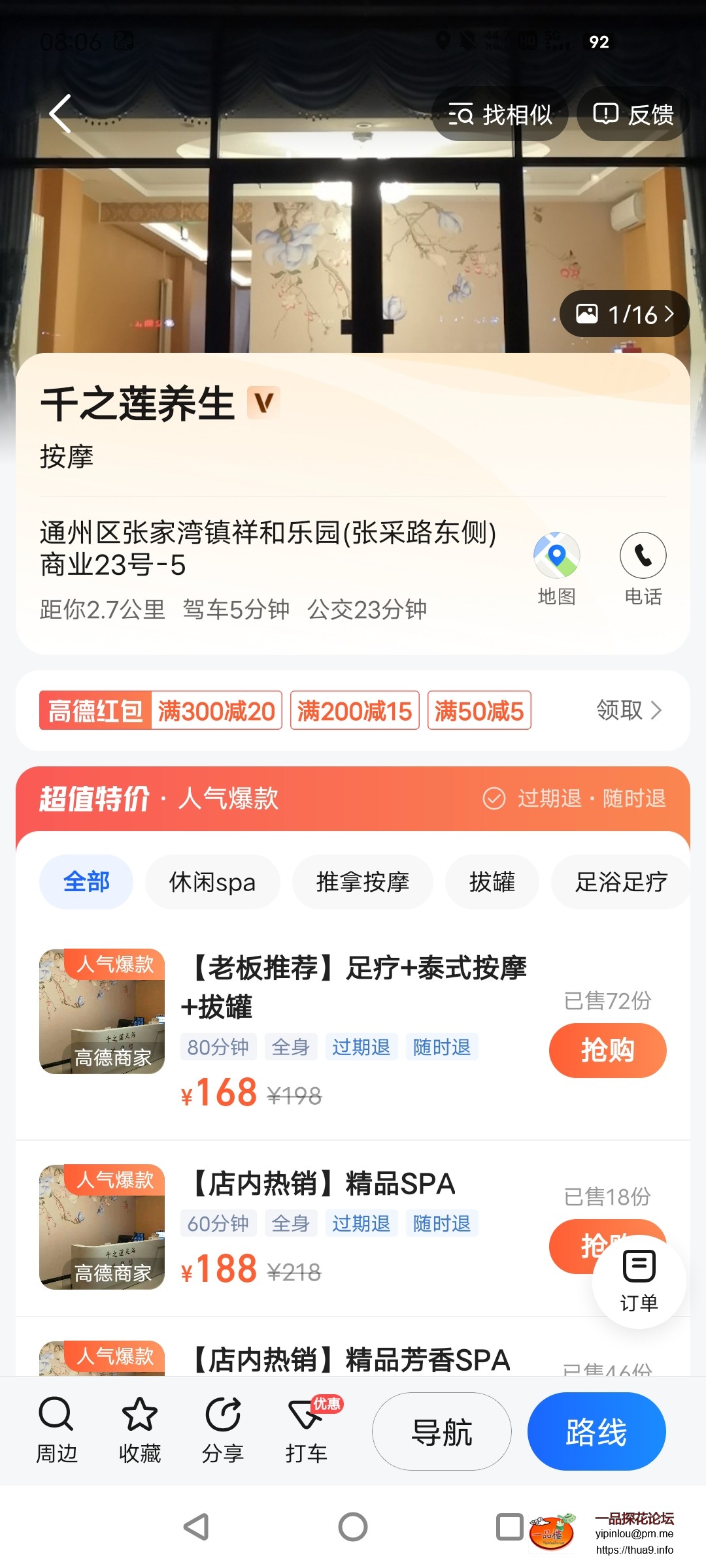Image resolution: width=706 pixels, height=1568 pixels.
Task: View the 路线 route to the shop
Action: coord(596,1431)
